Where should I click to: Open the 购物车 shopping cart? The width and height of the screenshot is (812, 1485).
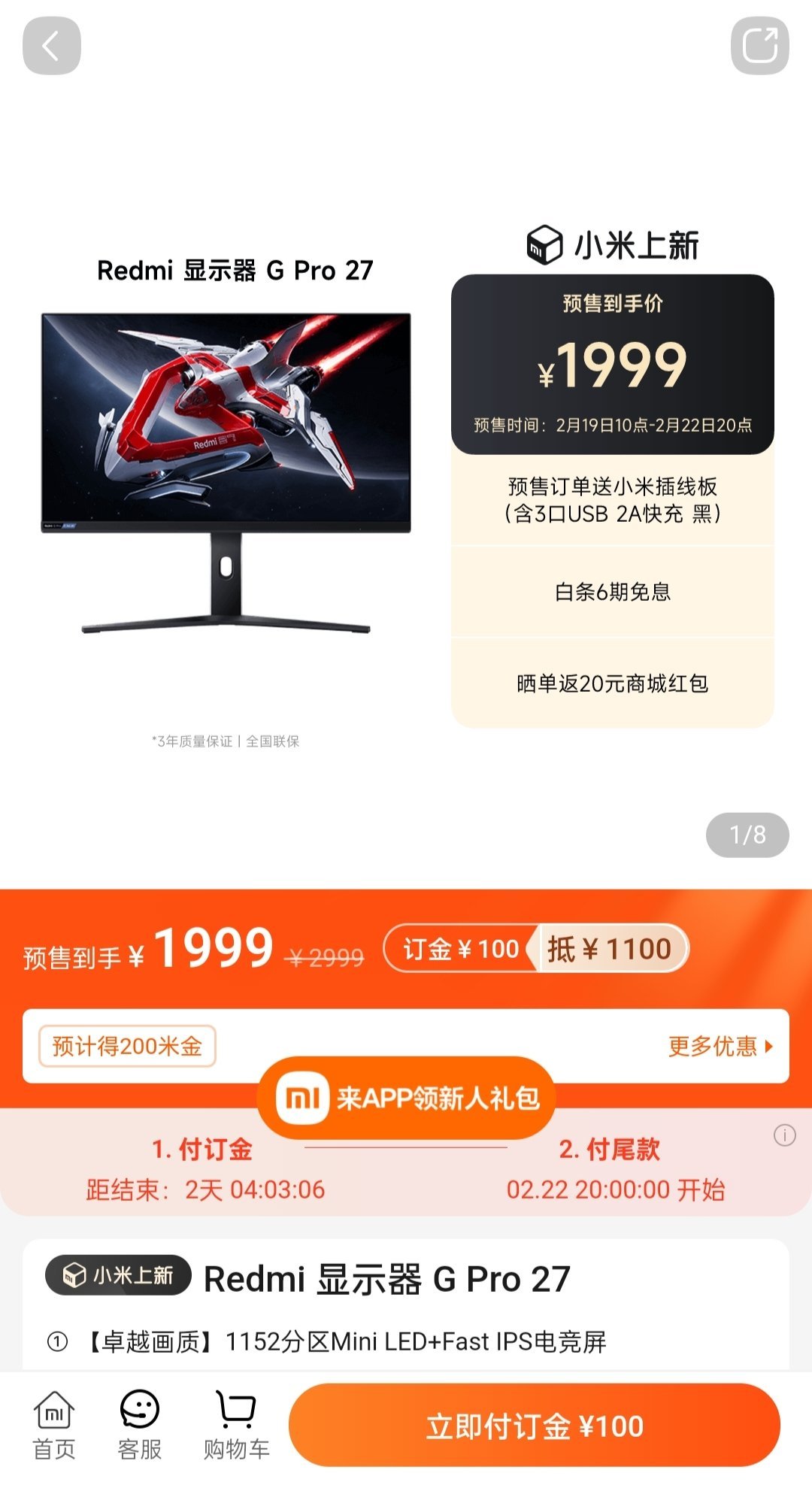pos(236,1426)
